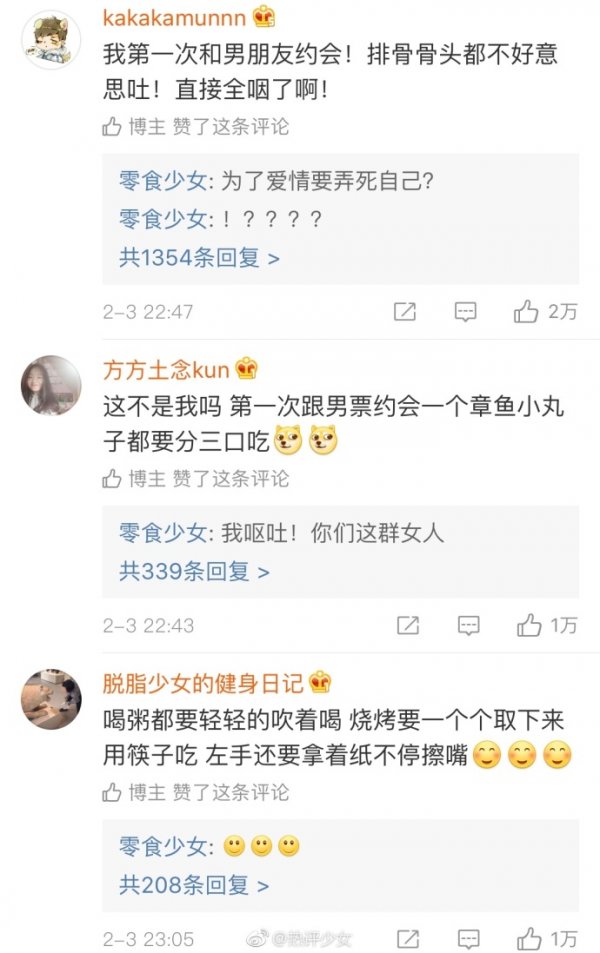Reply to 脱脂少女的健身日记's comment

coord(467,939)
